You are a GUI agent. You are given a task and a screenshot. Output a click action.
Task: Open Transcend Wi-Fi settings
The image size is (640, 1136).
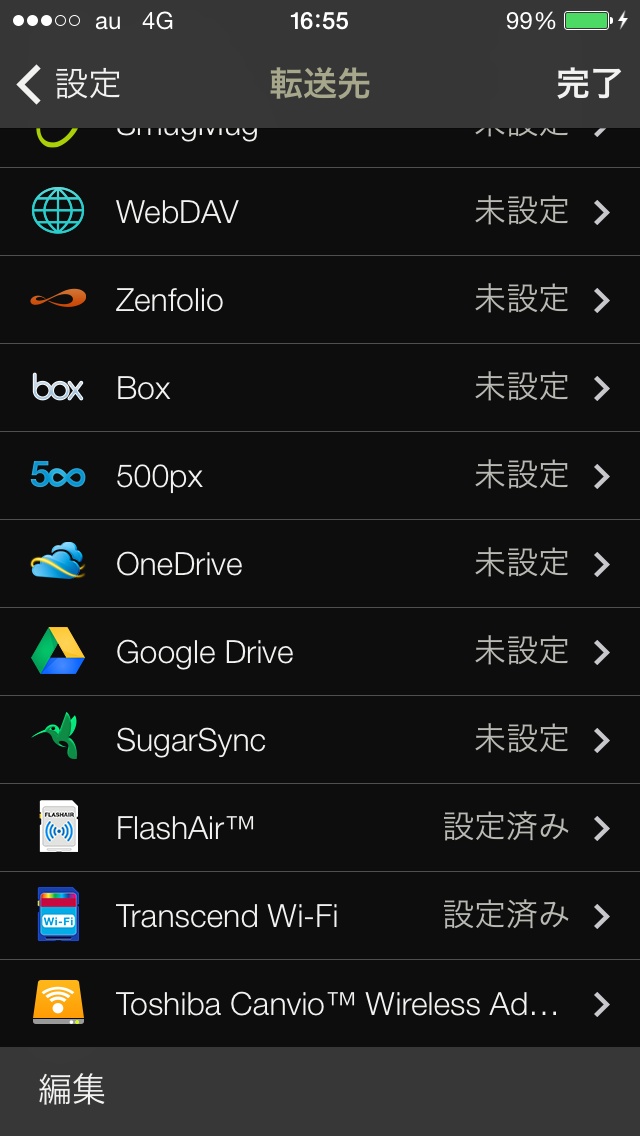pyautogui.click(x=320, y=916)
